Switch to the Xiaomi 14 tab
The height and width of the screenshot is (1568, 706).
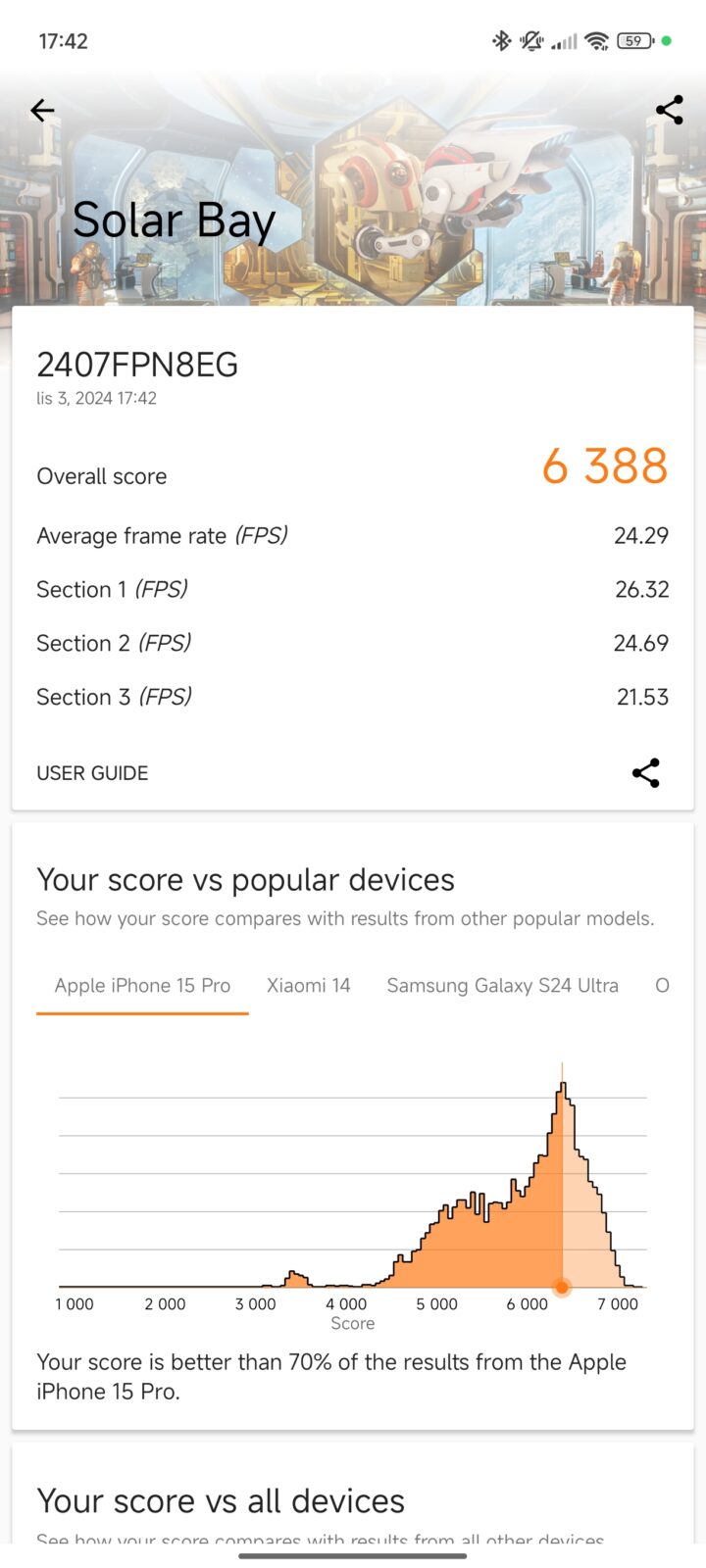pos(308,986)
